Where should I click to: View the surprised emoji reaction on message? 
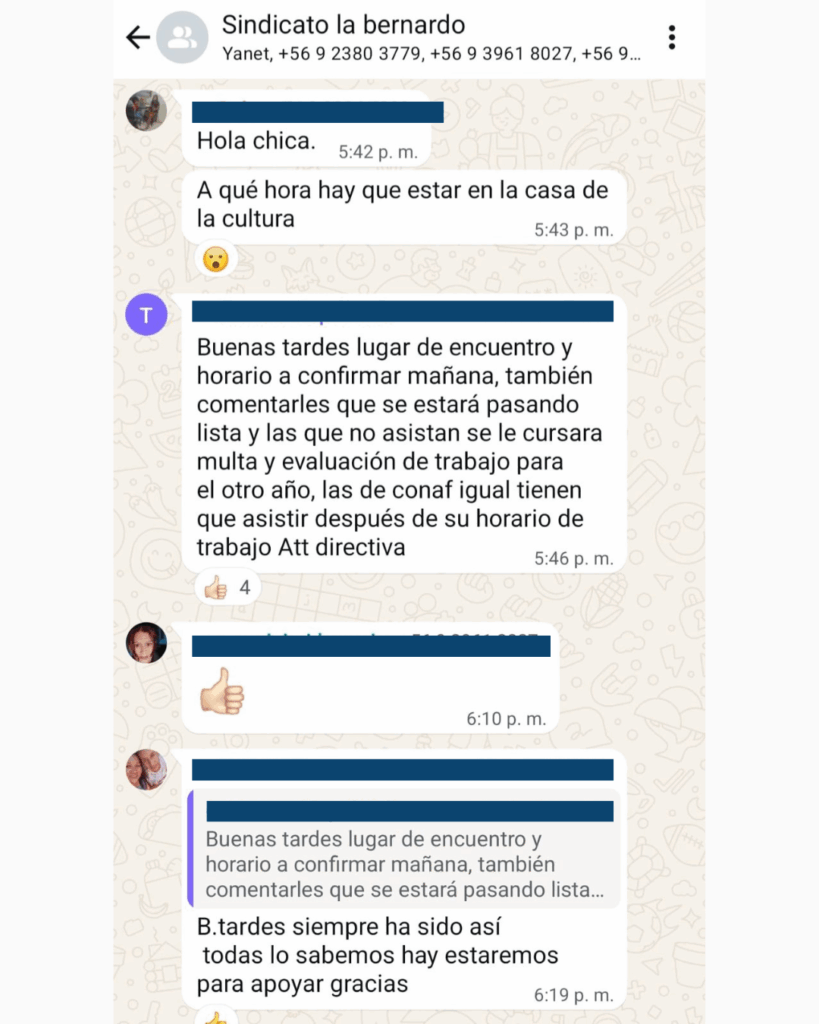215,260
